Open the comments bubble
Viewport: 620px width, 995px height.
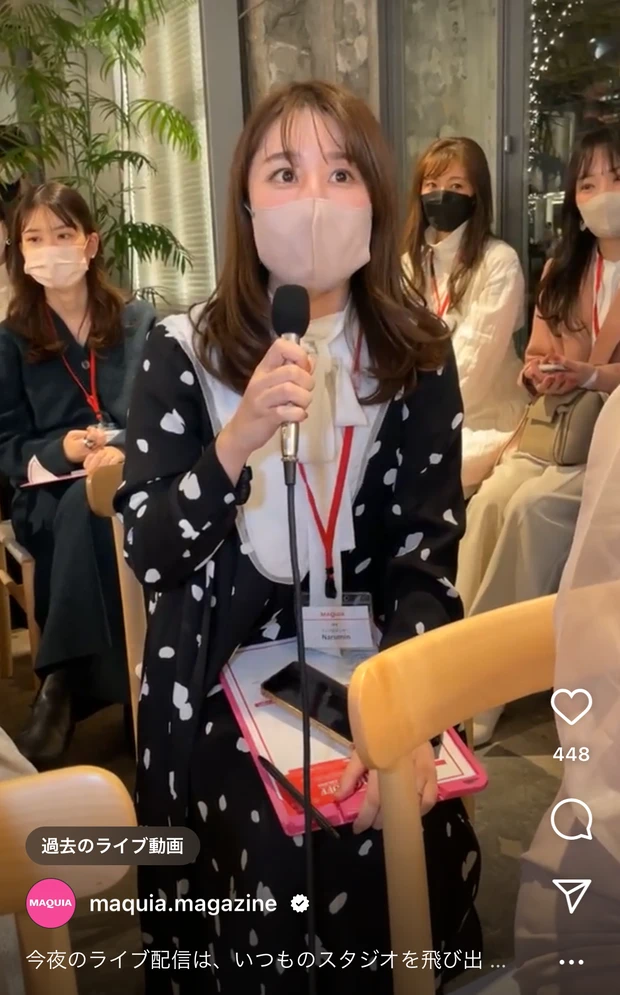pos(571,820)
